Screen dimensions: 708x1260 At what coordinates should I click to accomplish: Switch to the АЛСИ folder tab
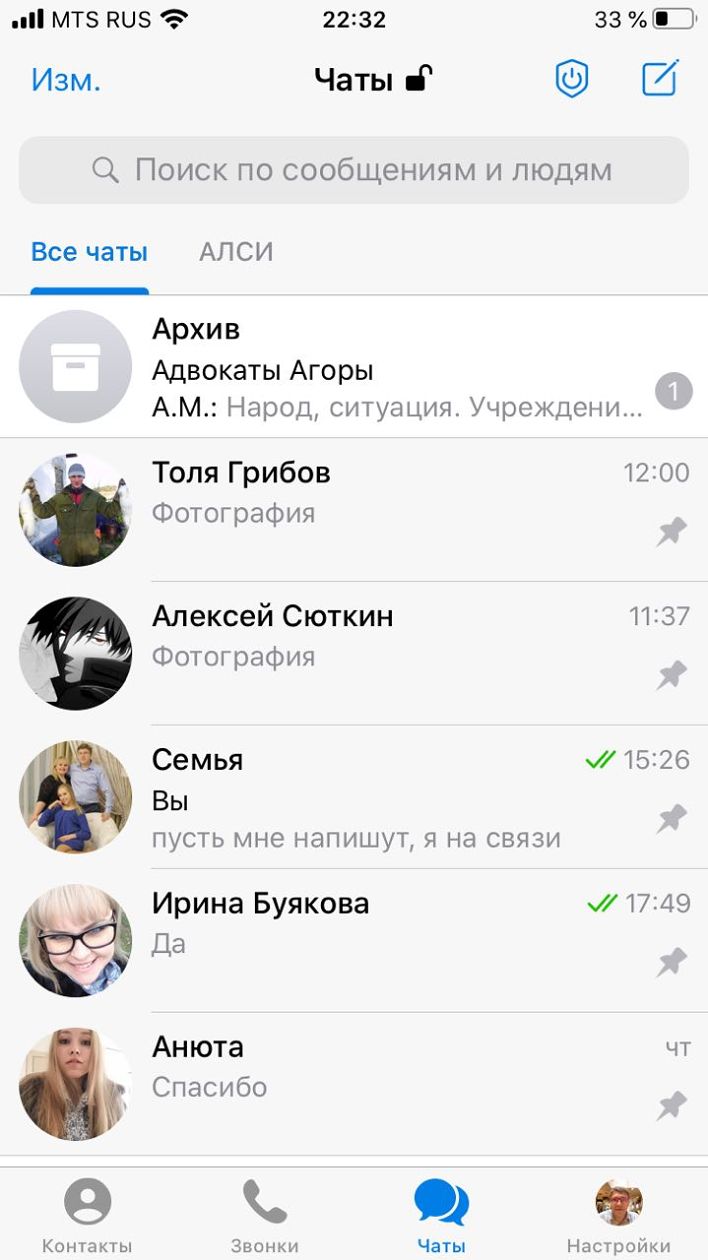coord(236,252)
